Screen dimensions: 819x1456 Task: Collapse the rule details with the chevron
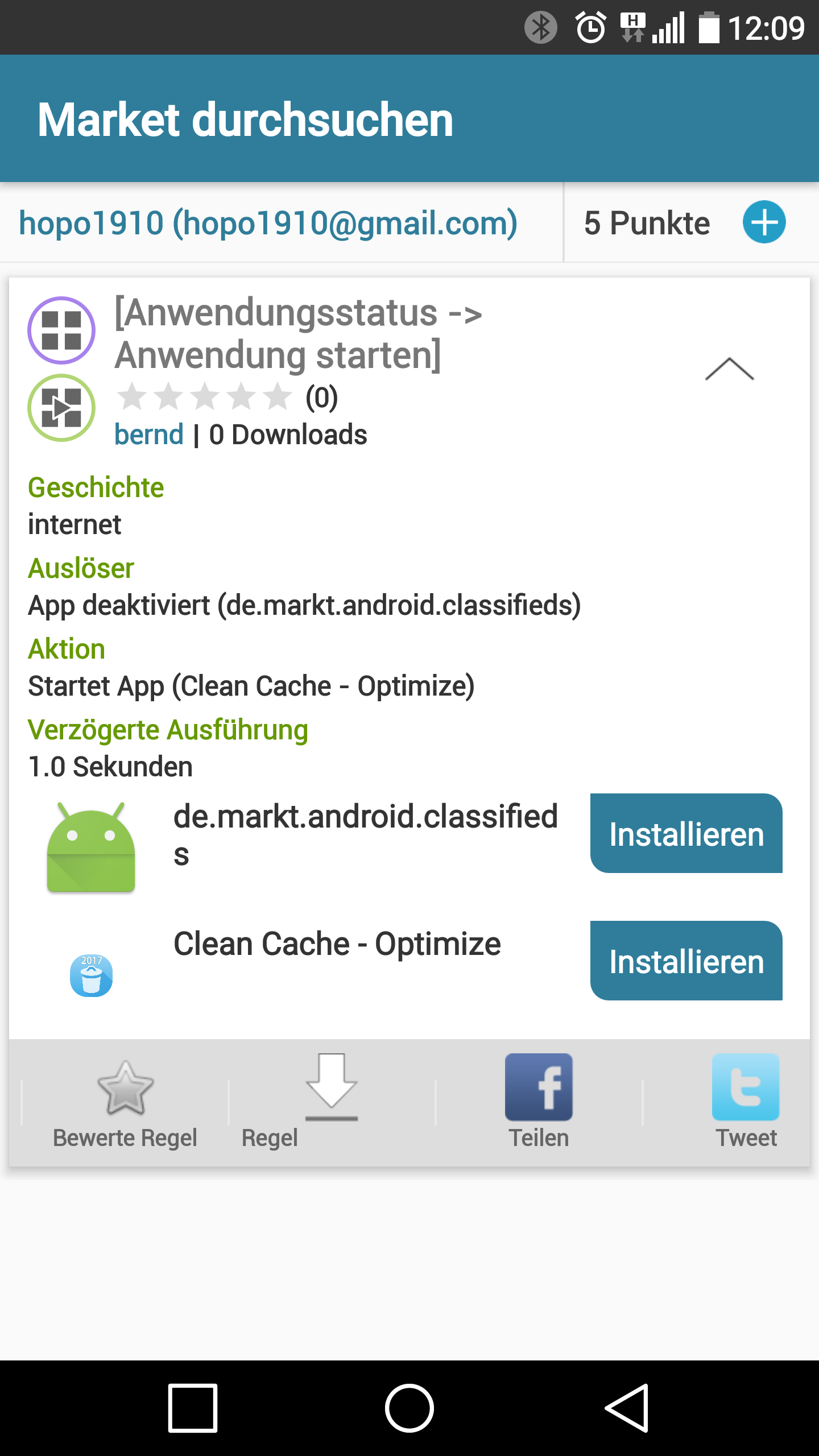[729, 369]
